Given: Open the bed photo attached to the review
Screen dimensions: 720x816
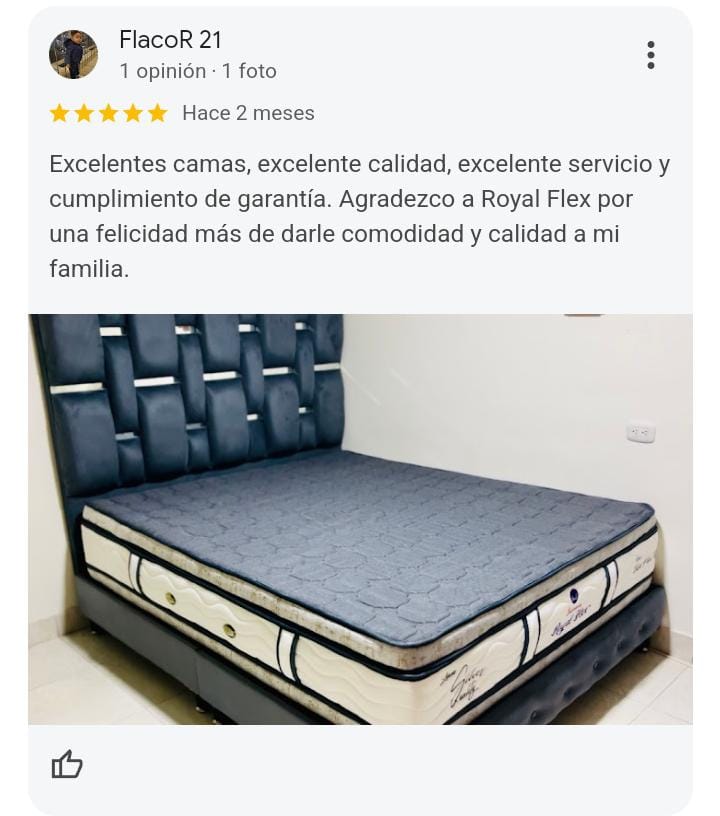Looking at the screenshot, I should pyautogui.click(x=360, y=520).
